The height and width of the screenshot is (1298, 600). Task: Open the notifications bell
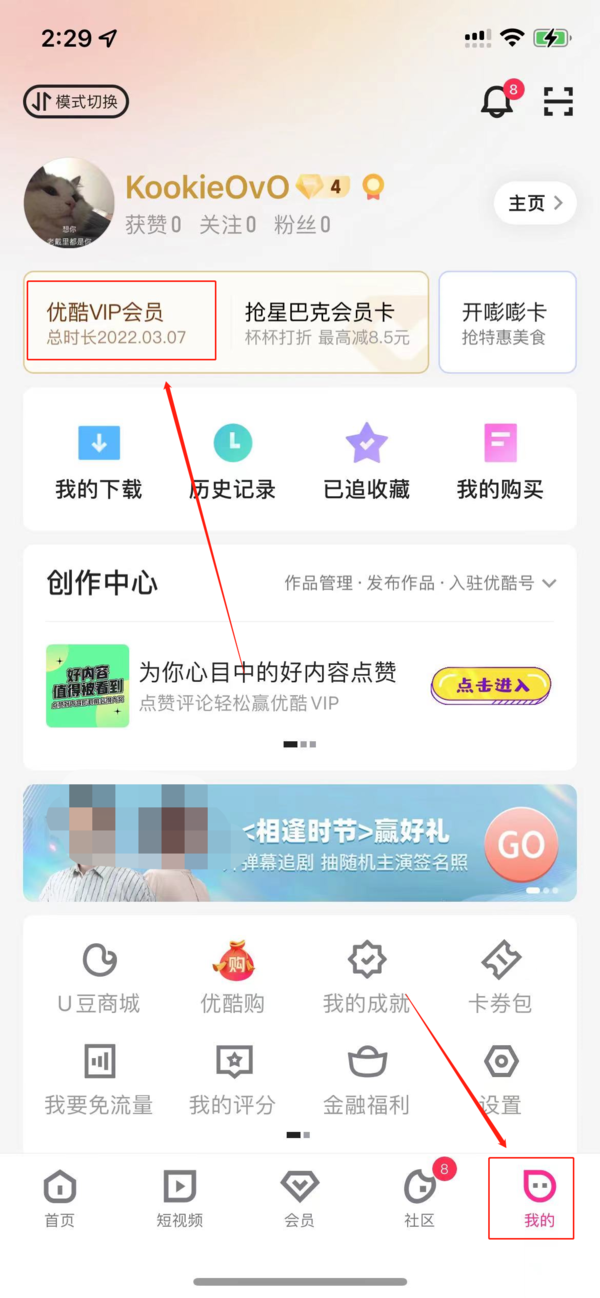(x=498, y=101)
